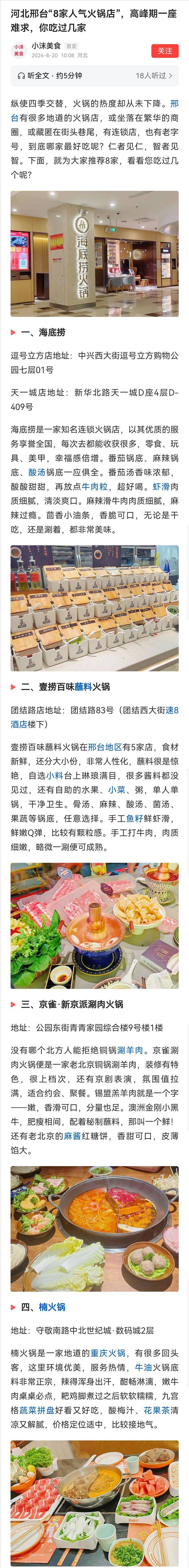189x1568 pixels.
Task: Open the 邢台地区 link
Action: click(105, 747)
